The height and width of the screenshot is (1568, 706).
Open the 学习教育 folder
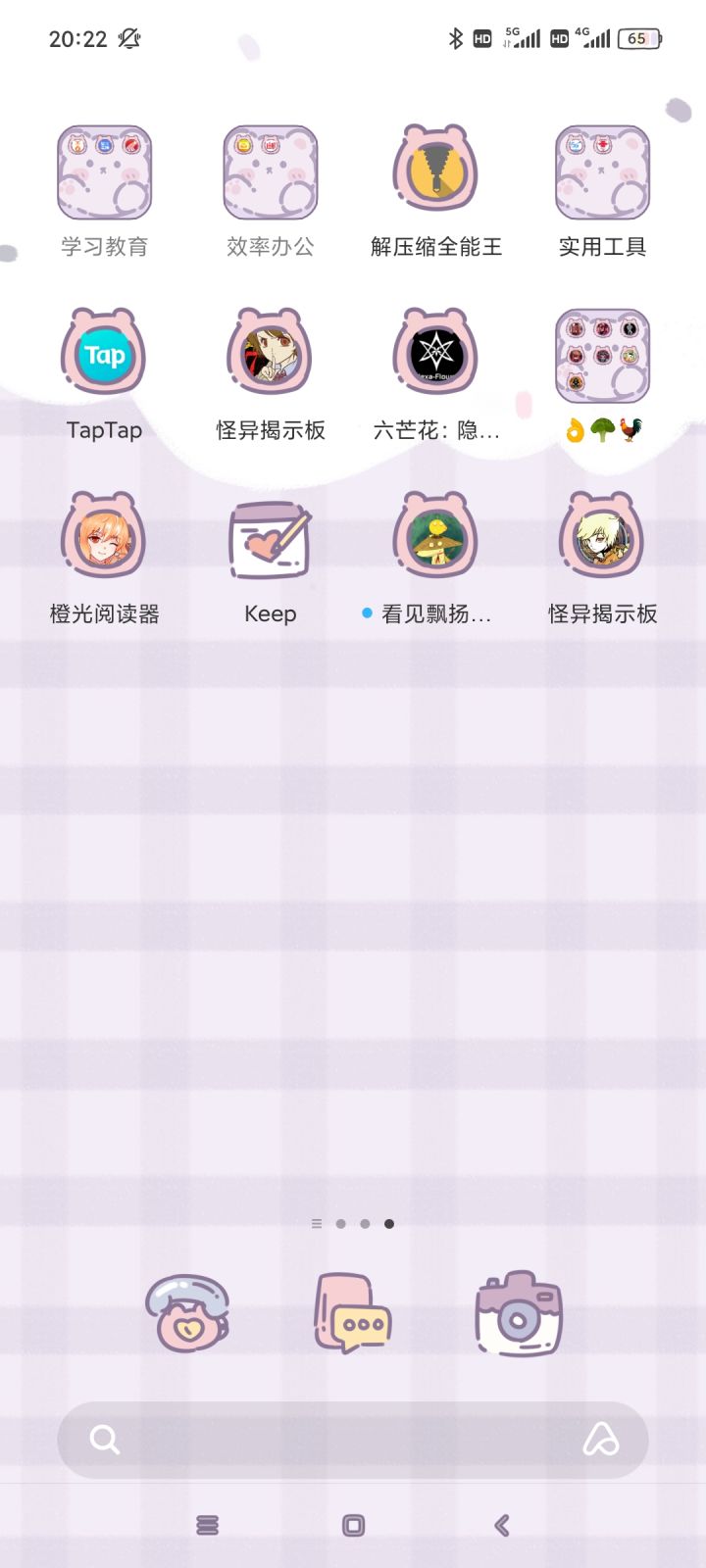coord(104,173)
